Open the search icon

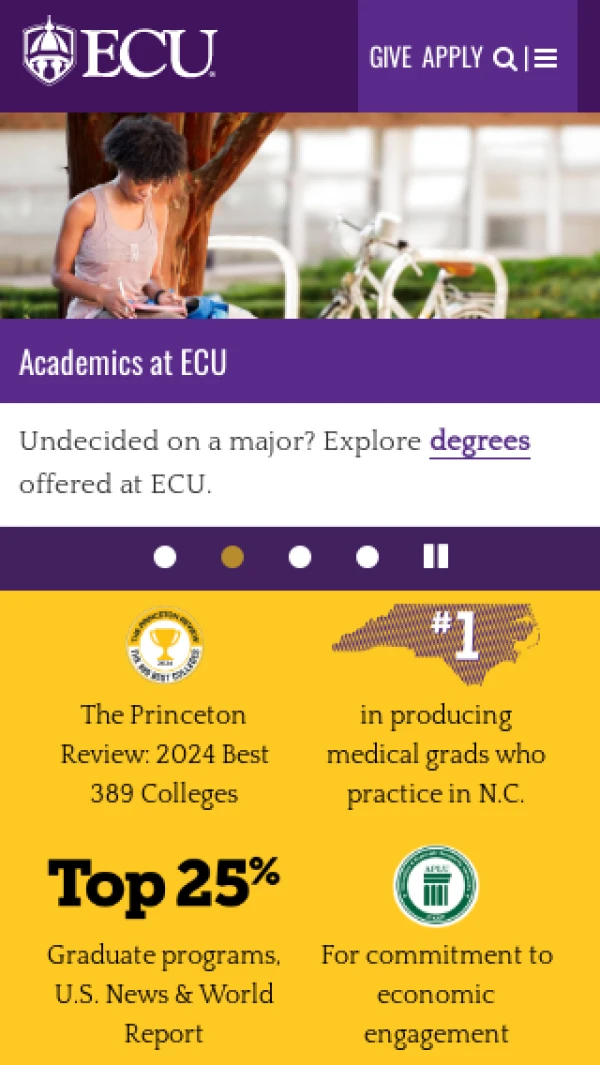pos(505,59)
